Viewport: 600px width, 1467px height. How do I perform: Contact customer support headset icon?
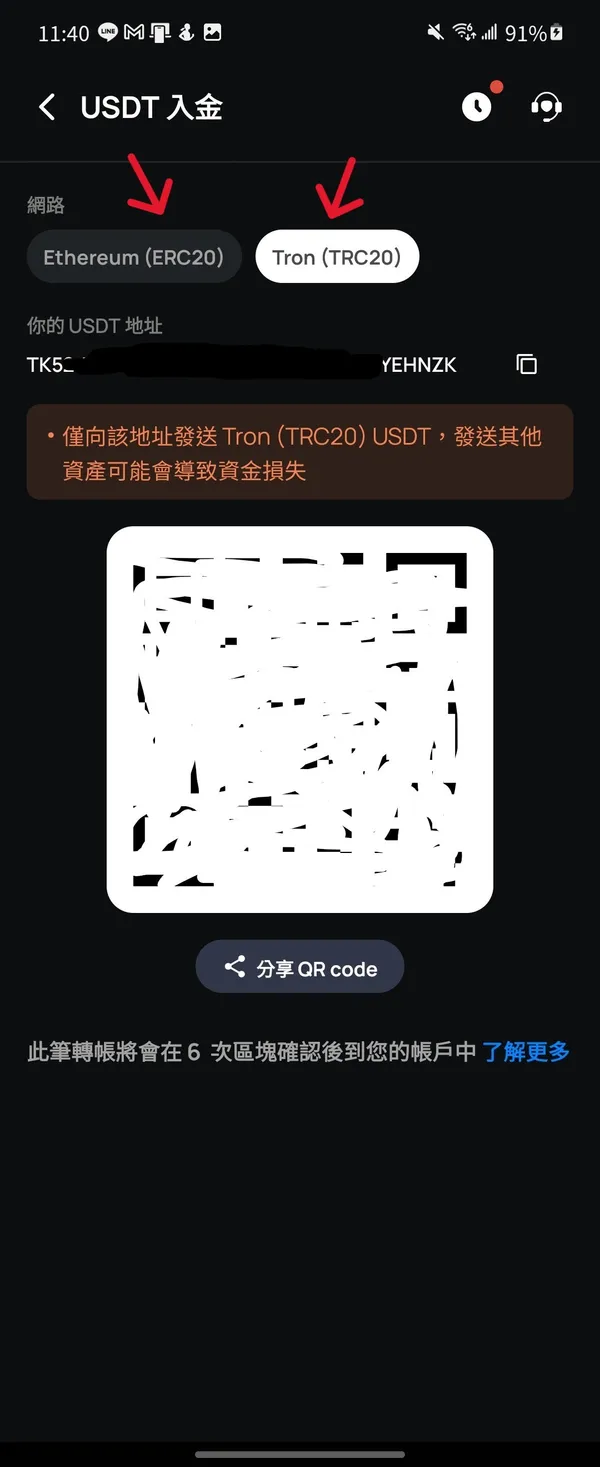[546, 106]
